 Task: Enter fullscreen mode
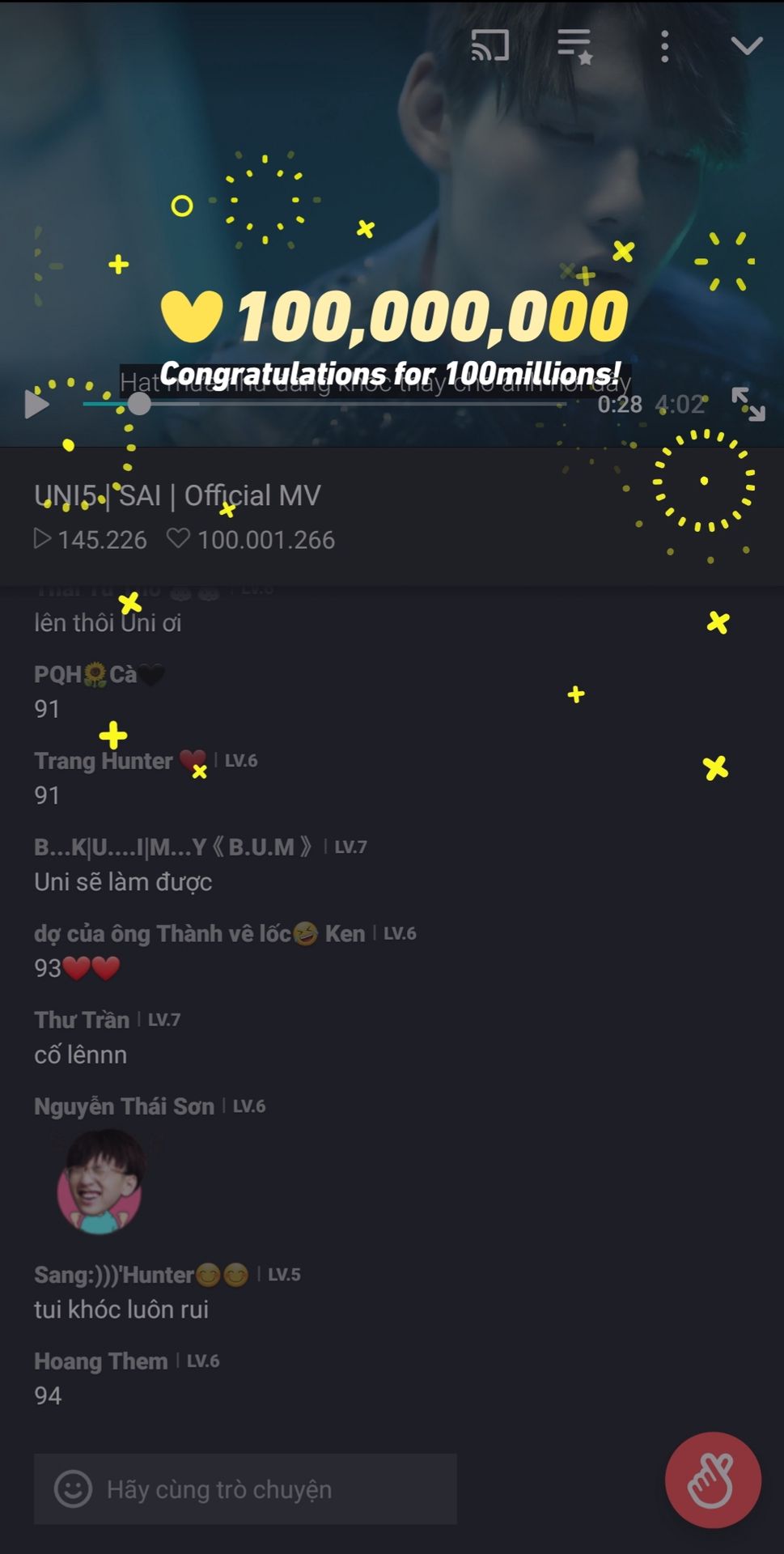click(x=748, y=404)
